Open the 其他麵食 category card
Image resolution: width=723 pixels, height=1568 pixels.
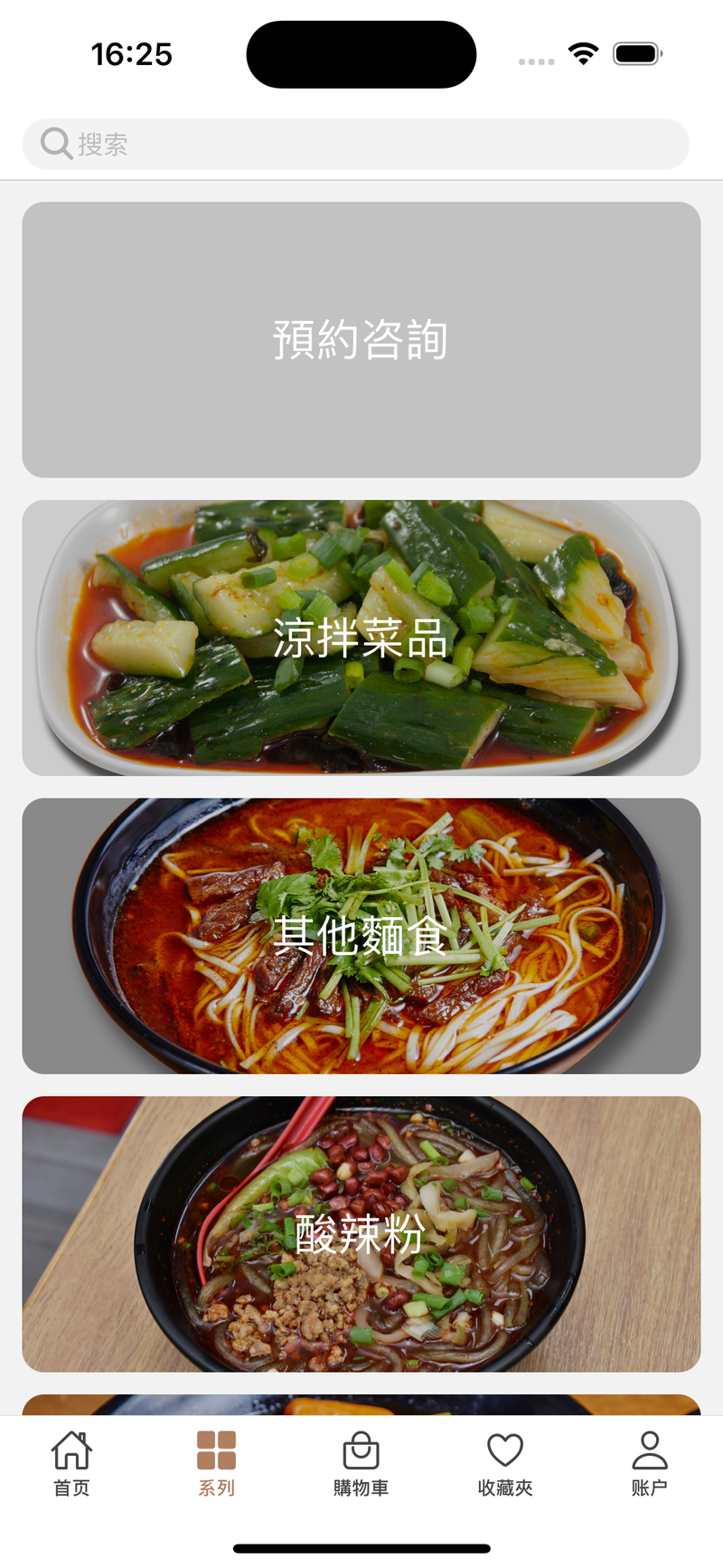(361, 936)
